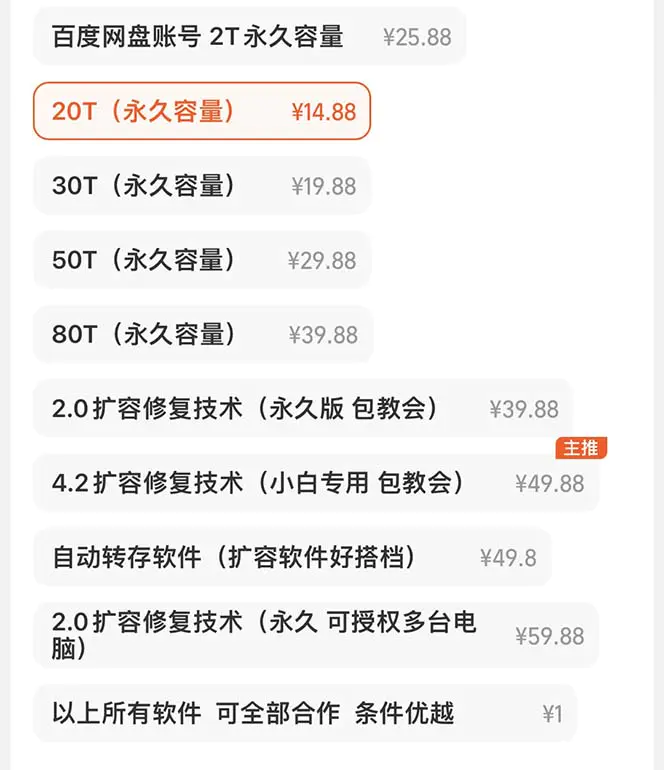Pick the 30T(永久容量) option

pyautogui.click(x=202, y=185)
